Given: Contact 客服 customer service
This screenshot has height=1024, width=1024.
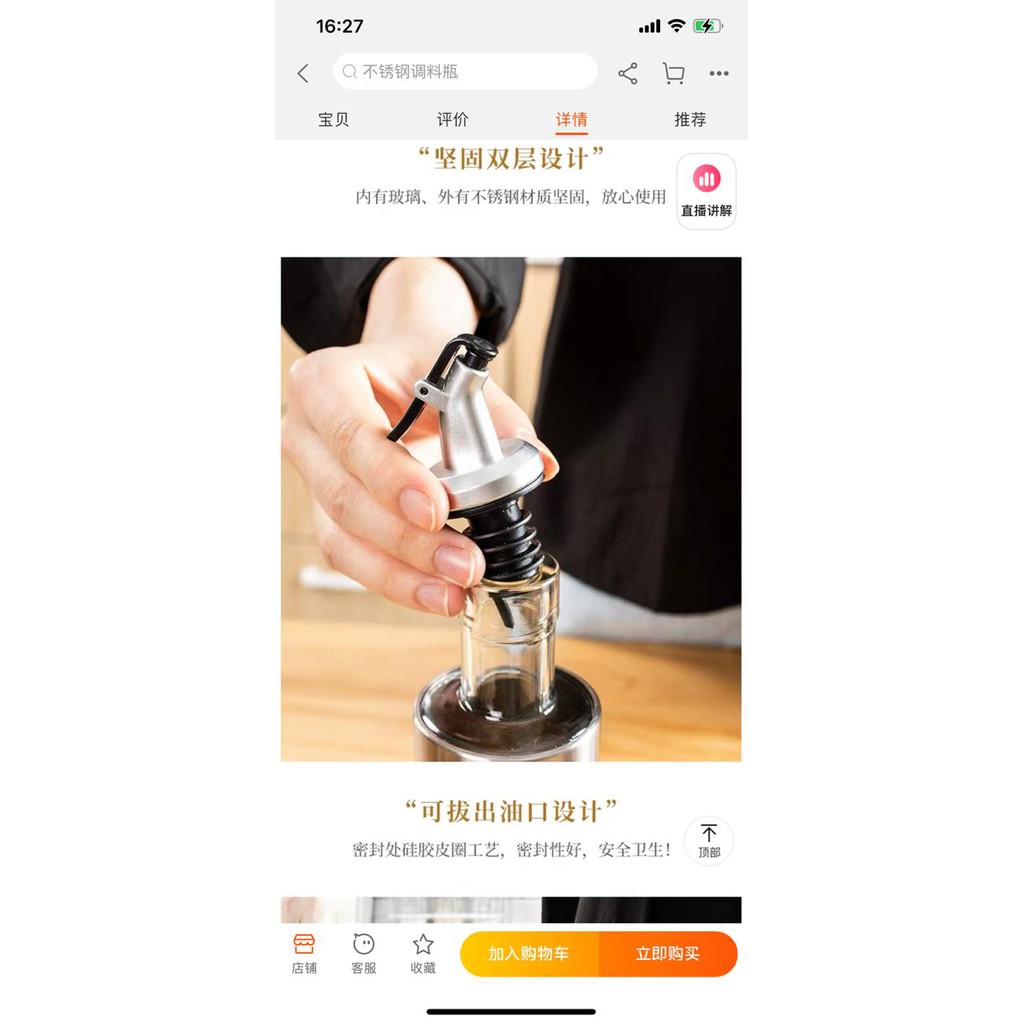Looking at the screenshot, I should coord(364,953).
